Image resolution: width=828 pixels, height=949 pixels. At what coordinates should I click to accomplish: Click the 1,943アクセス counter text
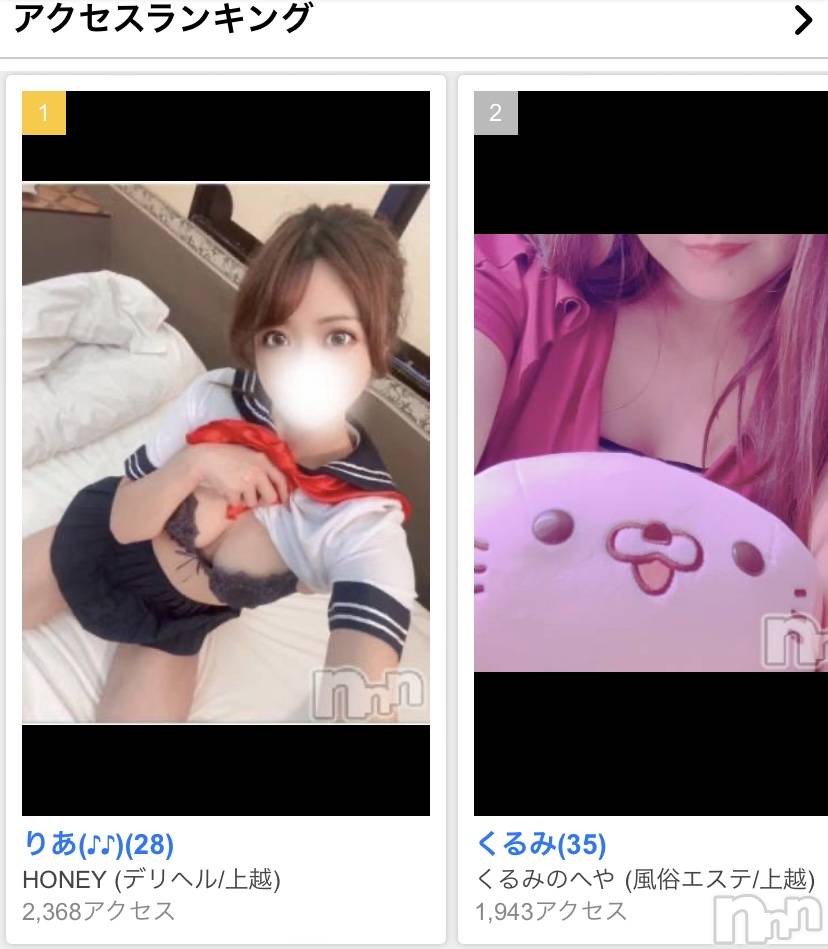pos(549,911)
